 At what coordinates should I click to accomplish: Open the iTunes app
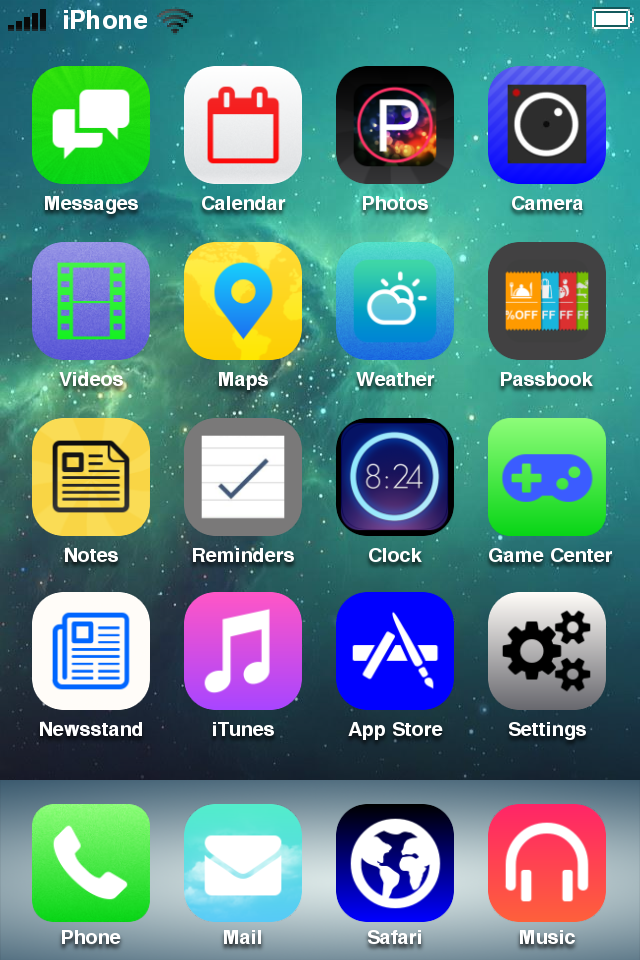click(243, 651)
